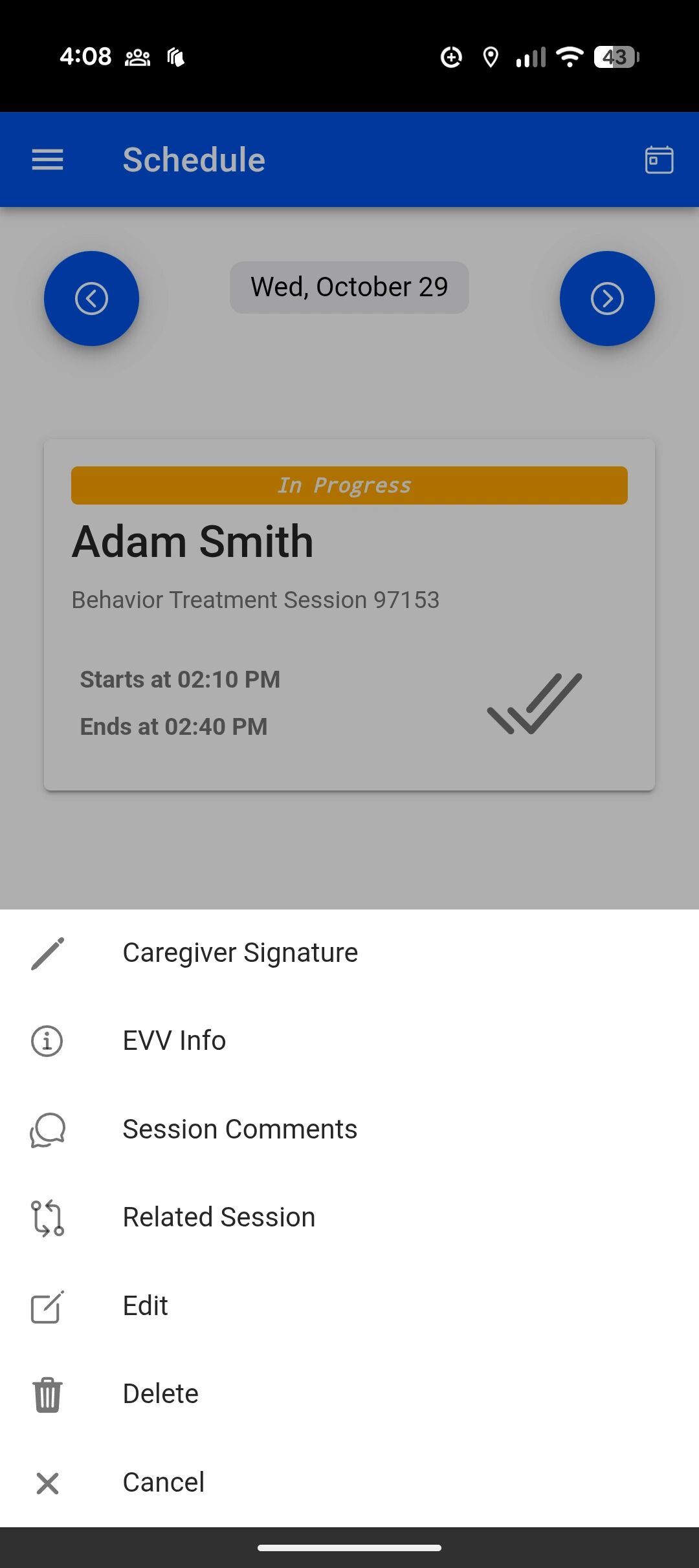The image size is (699, 1568).
Task: Open Session Comments
Action: [239, 1129]
